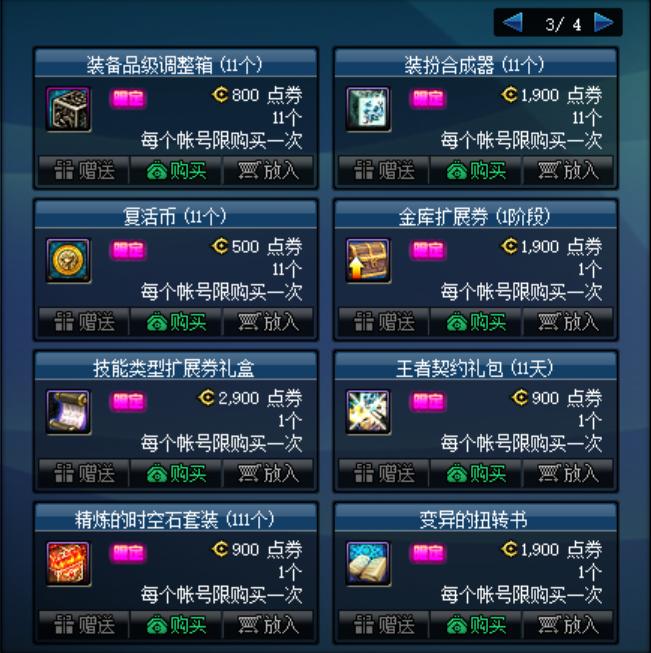This screenshot has width=651, height=653.
Task: Add 装扮合成器 to cart with 放入
Action: tap(568, 171)
